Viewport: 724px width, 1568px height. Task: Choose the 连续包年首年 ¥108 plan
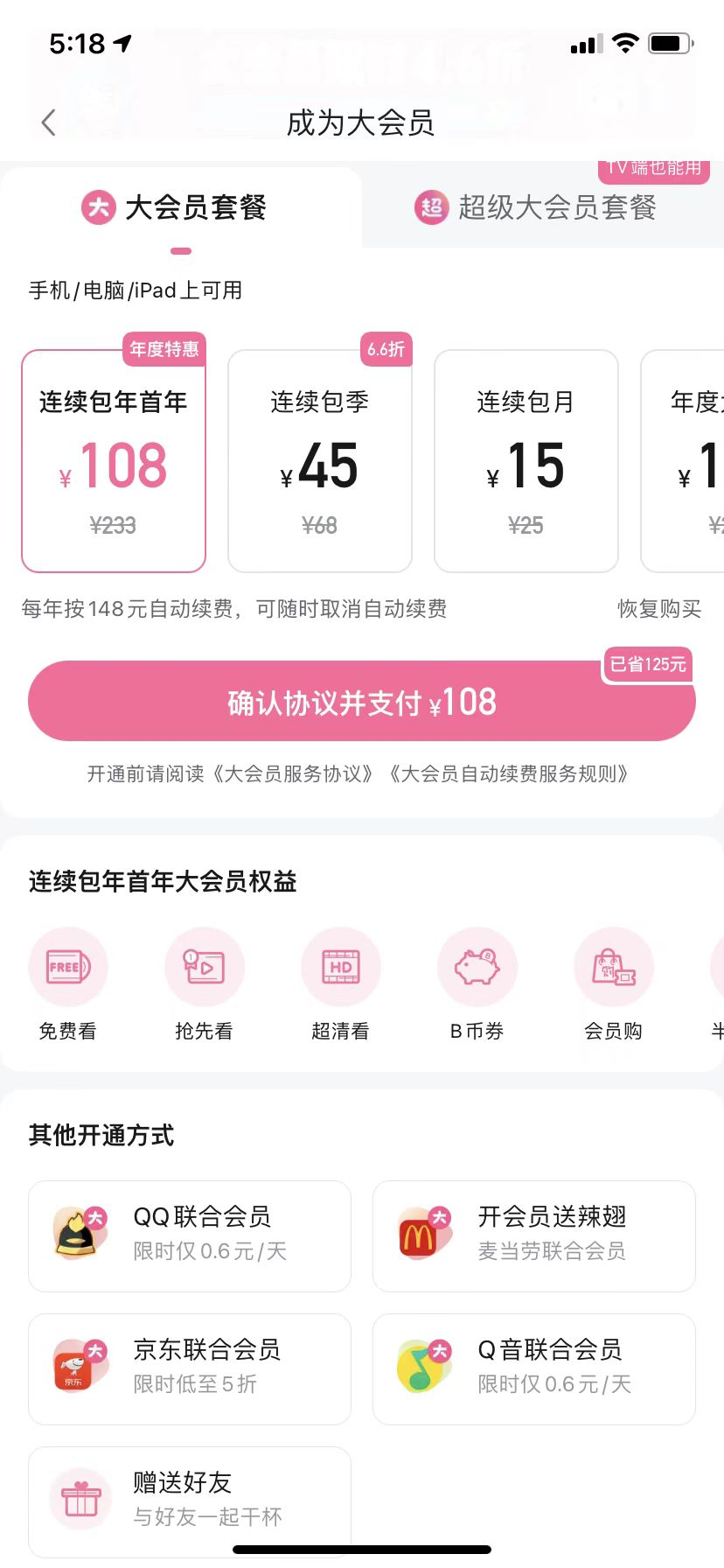pyautogui.click(x=114, y=461)
